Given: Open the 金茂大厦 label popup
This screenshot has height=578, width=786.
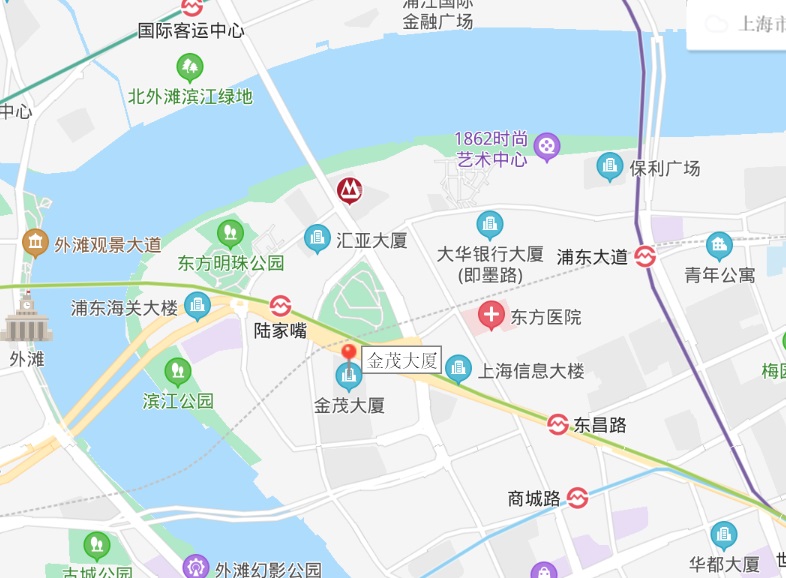Looking at the screenshot, I should click(402, 361).
